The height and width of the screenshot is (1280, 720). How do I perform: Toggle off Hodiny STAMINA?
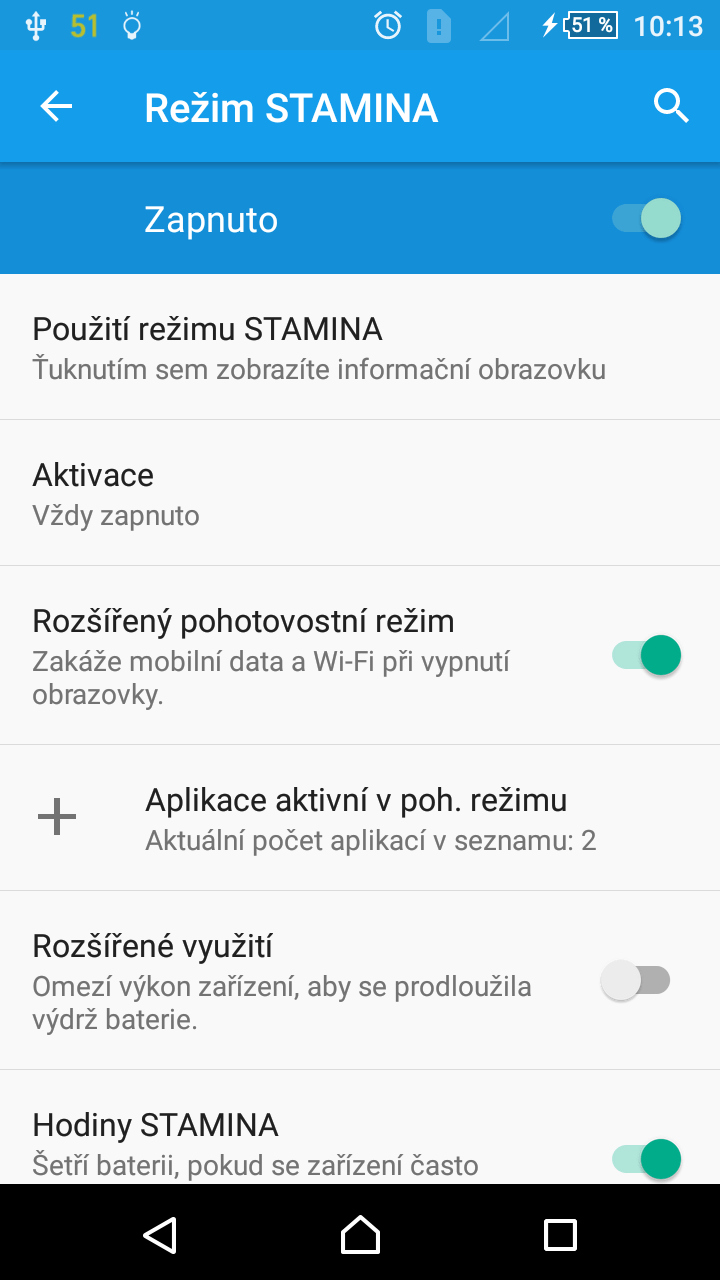[x=647, y=1159]
